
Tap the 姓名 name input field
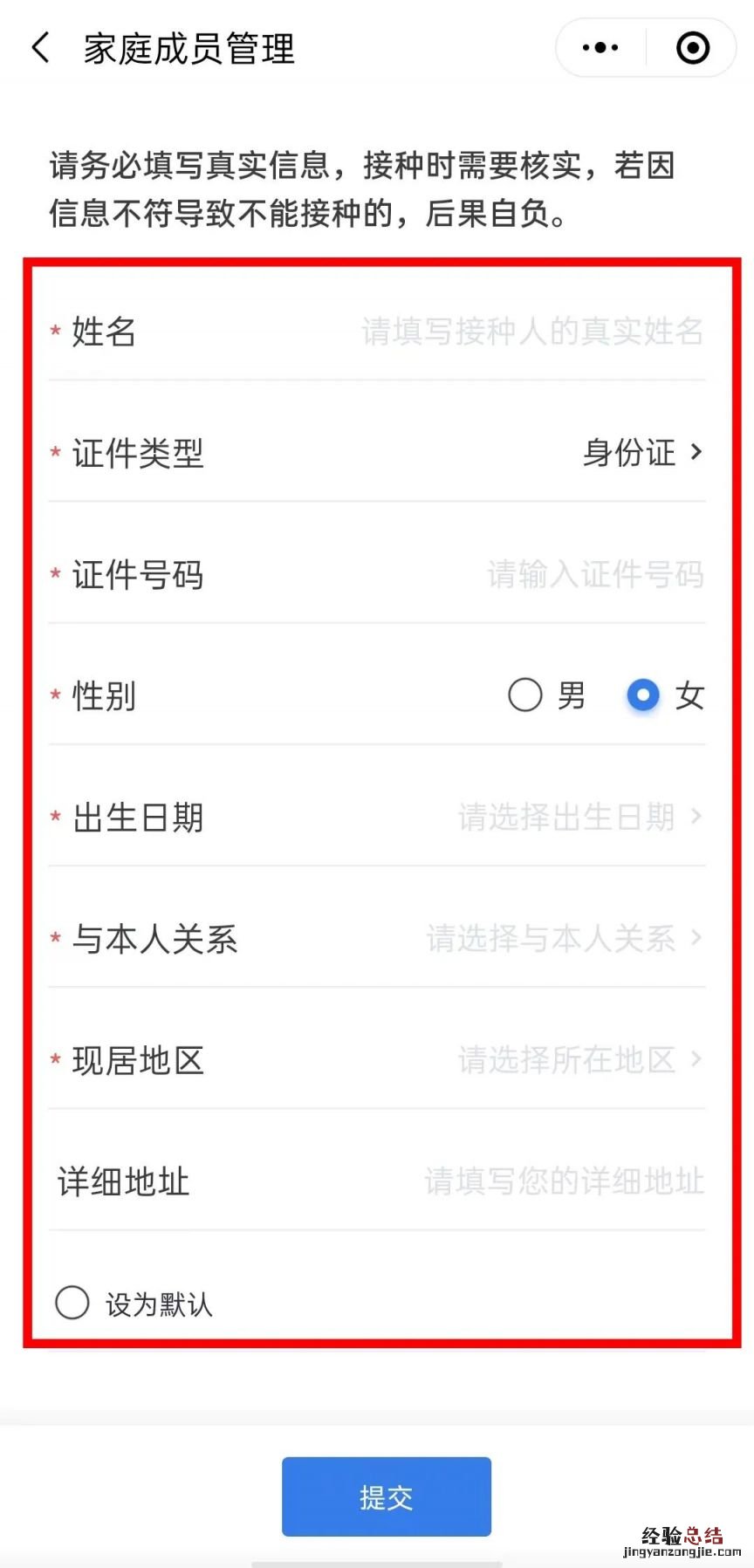(532, 332)
